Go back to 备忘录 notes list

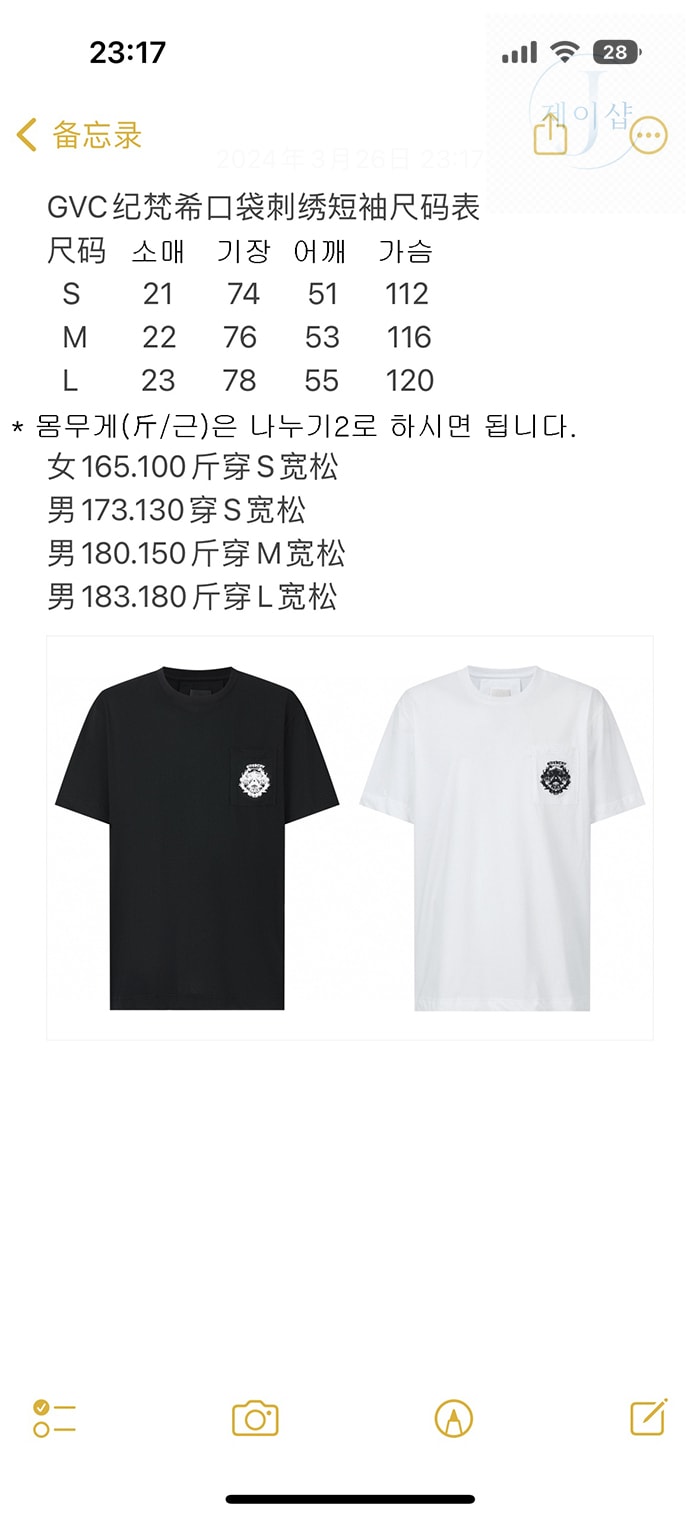tap(80, 135)
